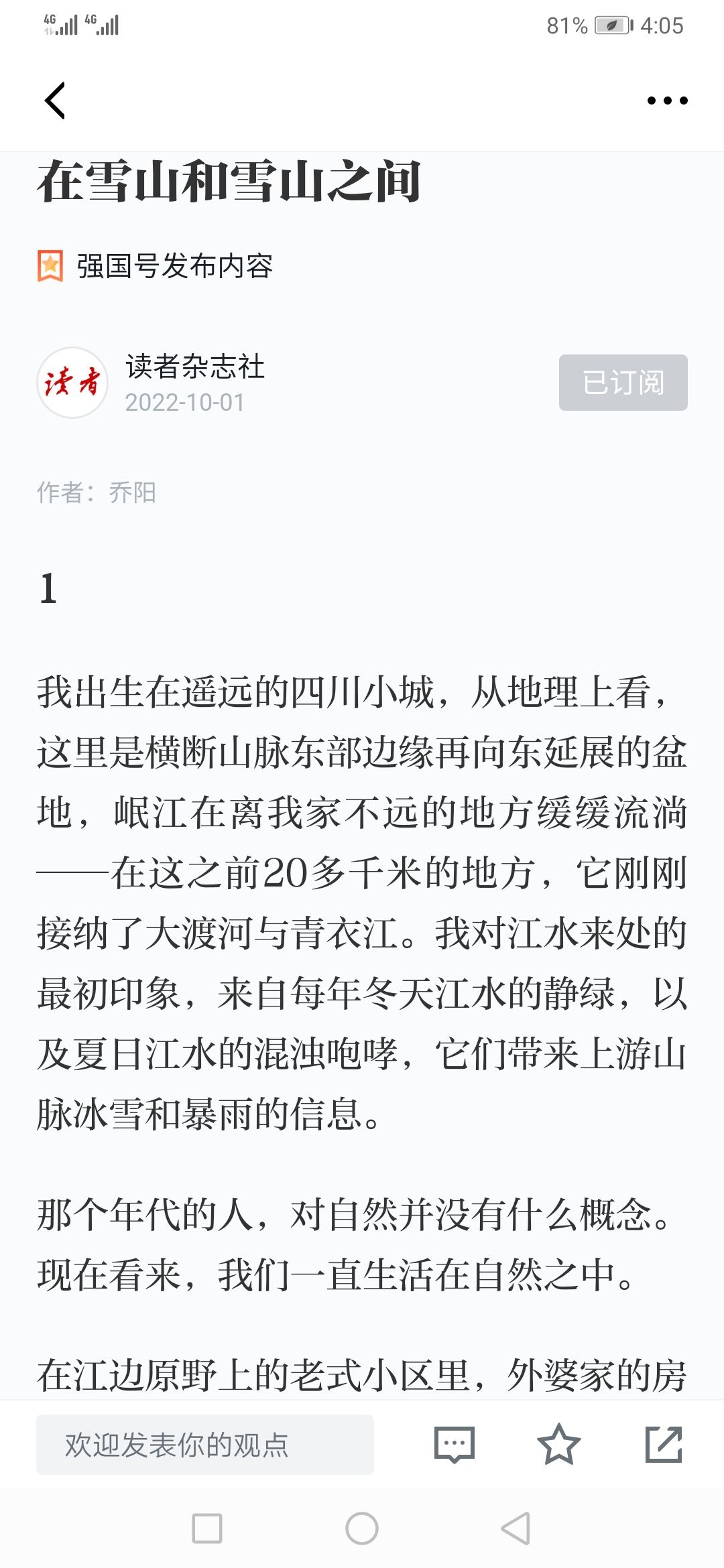Tap the 已订阅 subscription button
This screenshot has width=724, height=1568.
623,383
